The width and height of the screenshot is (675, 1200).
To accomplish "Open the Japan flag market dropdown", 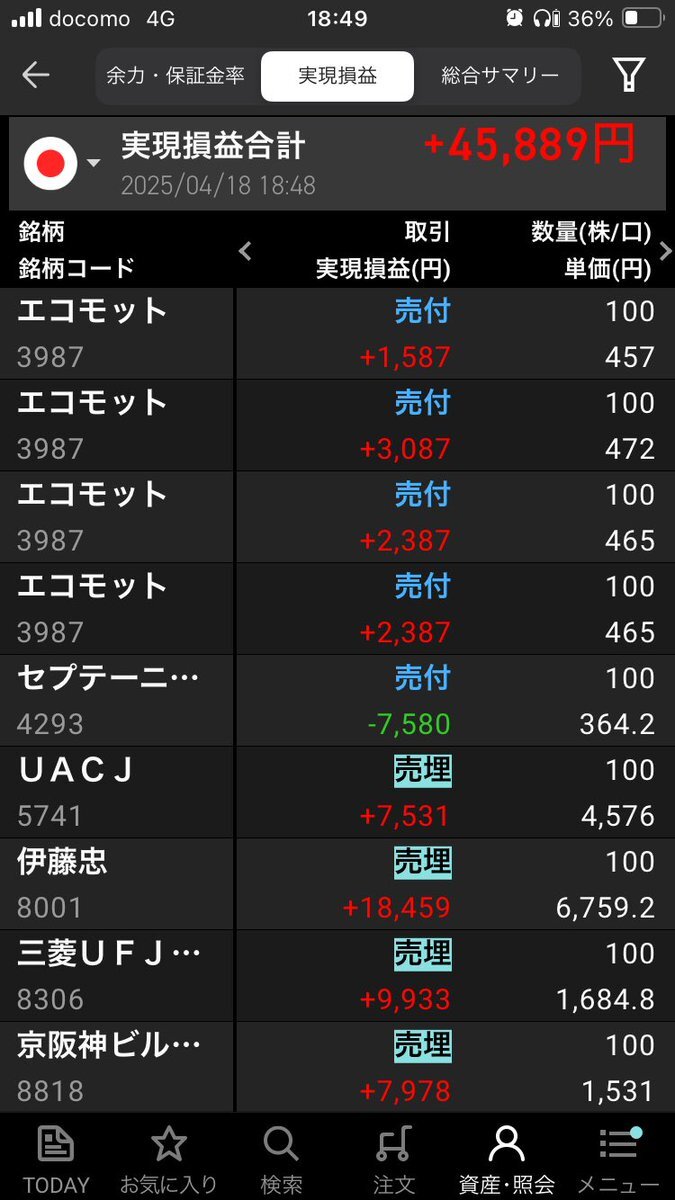I will point(62,163).
